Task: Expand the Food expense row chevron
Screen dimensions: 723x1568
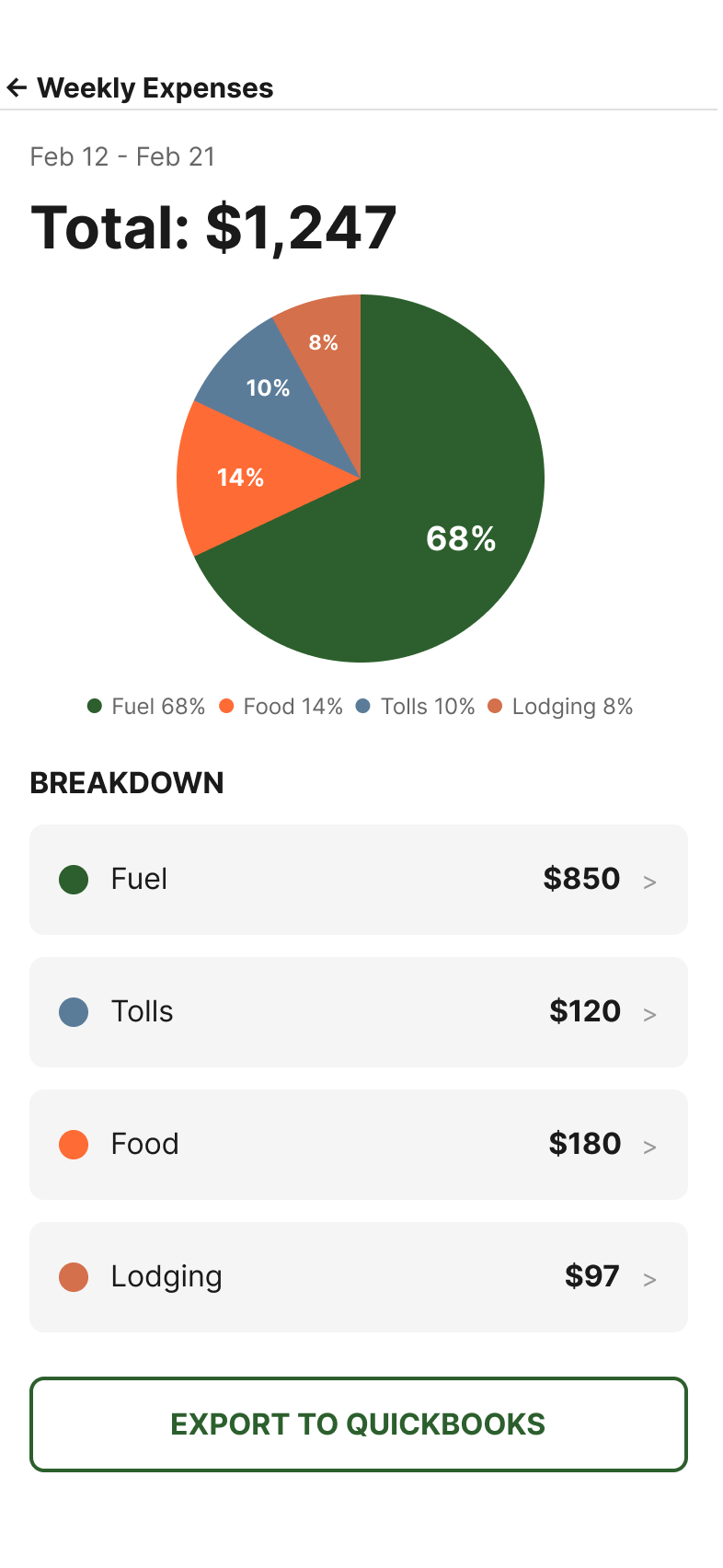Action: click(650, 1146)
